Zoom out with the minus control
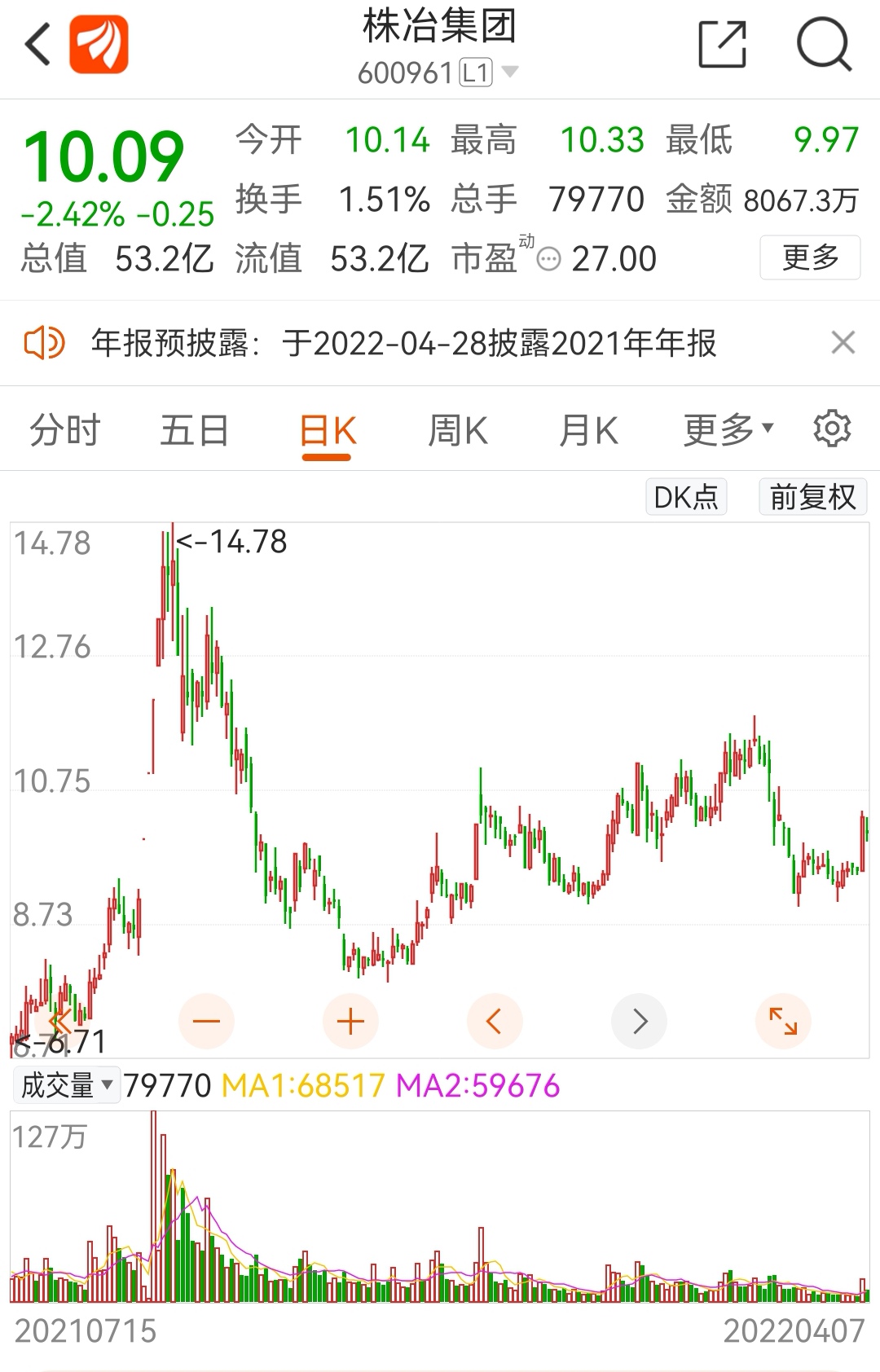Image resolution: width=880 pixels, height=1372 pixels. point(206,1020)
